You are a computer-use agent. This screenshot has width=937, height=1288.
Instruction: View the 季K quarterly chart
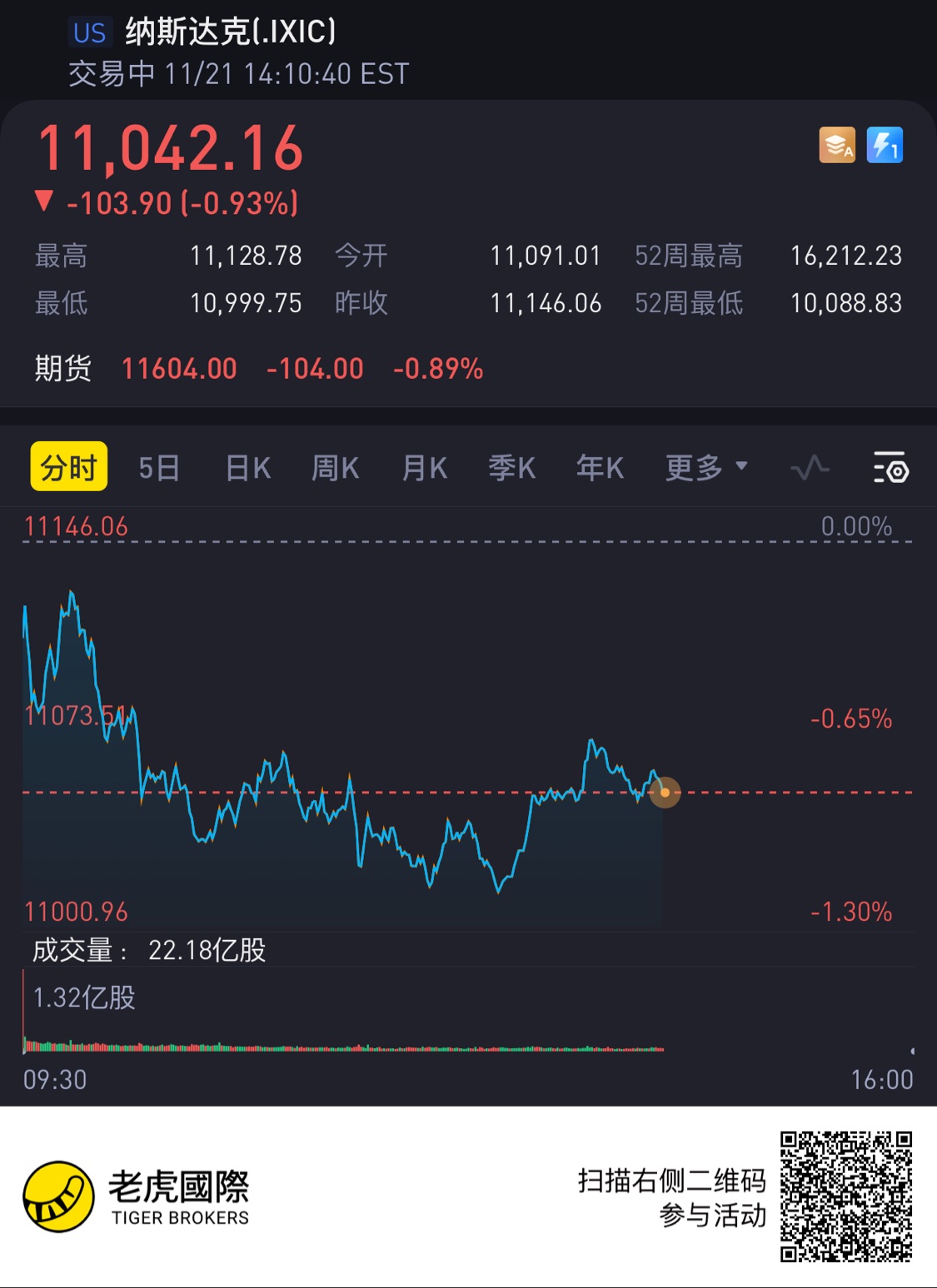(x=511, y=468)
